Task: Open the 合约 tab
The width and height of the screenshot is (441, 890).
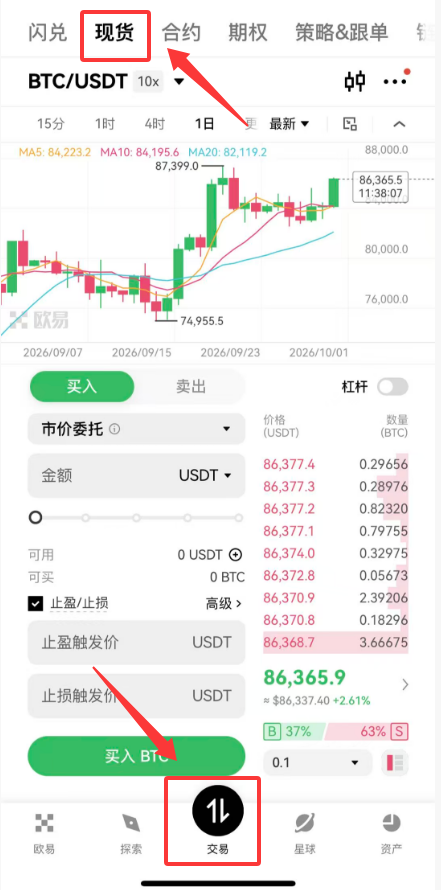Action: [181, 33]
